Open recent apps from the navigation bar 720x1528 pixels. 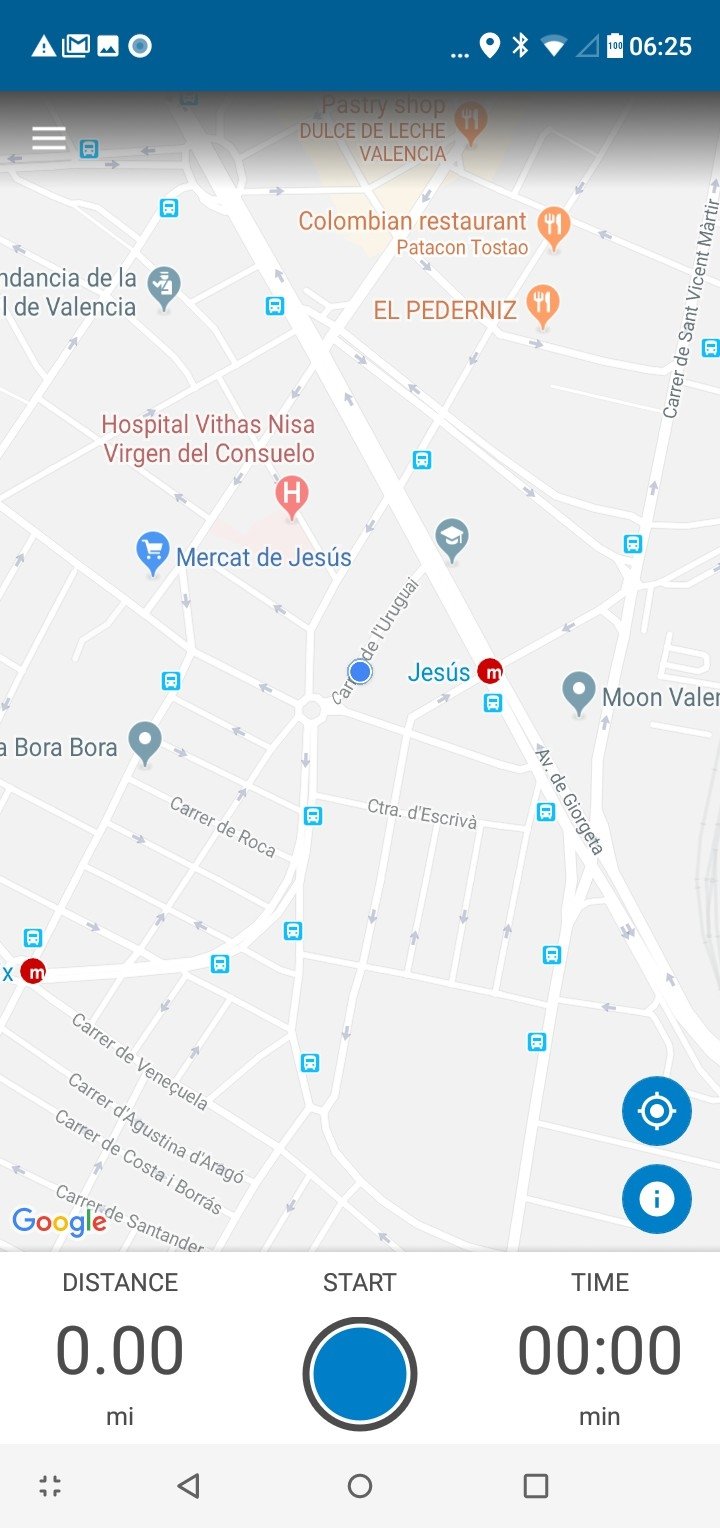(x=535, y=1486)
